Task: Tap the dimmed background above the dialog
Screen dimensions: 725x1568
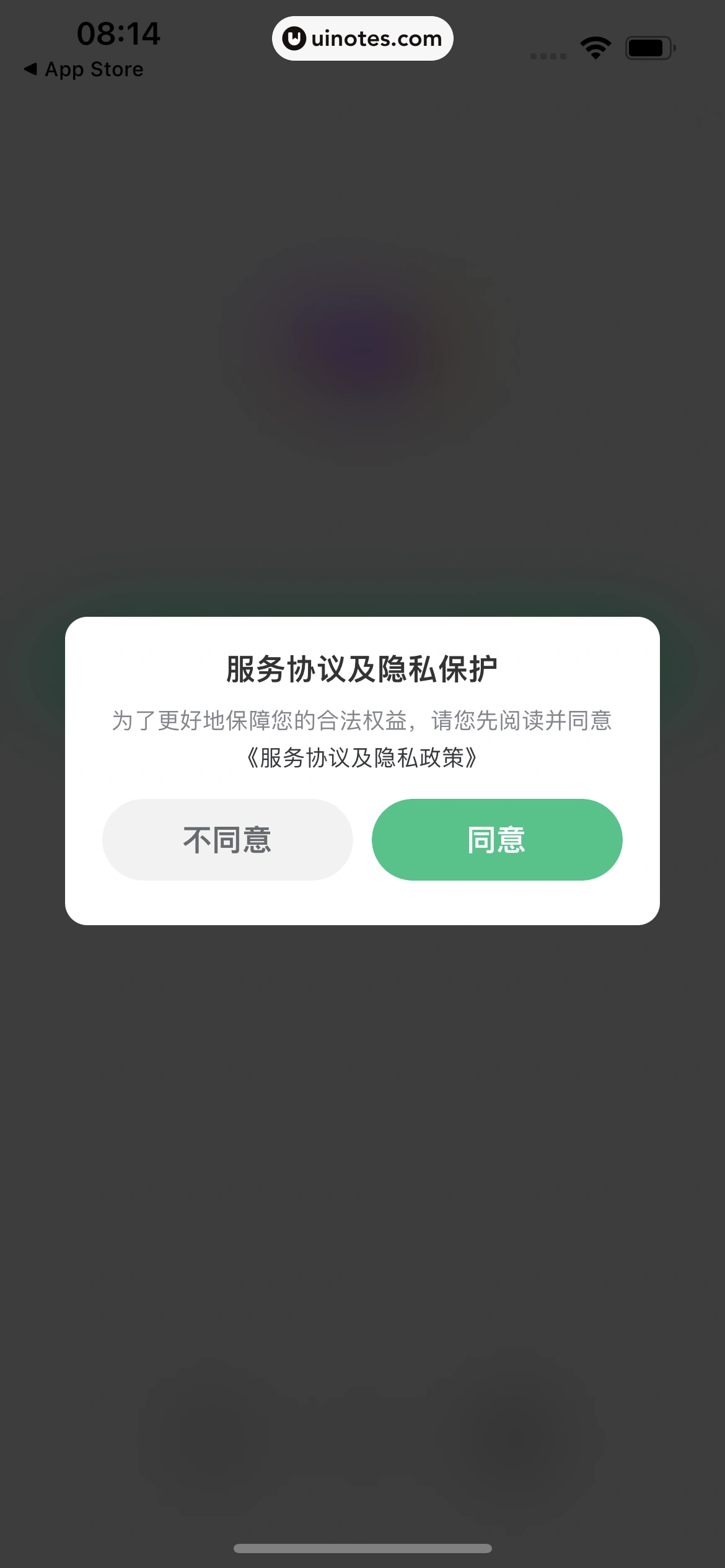Action: (362, 372)
